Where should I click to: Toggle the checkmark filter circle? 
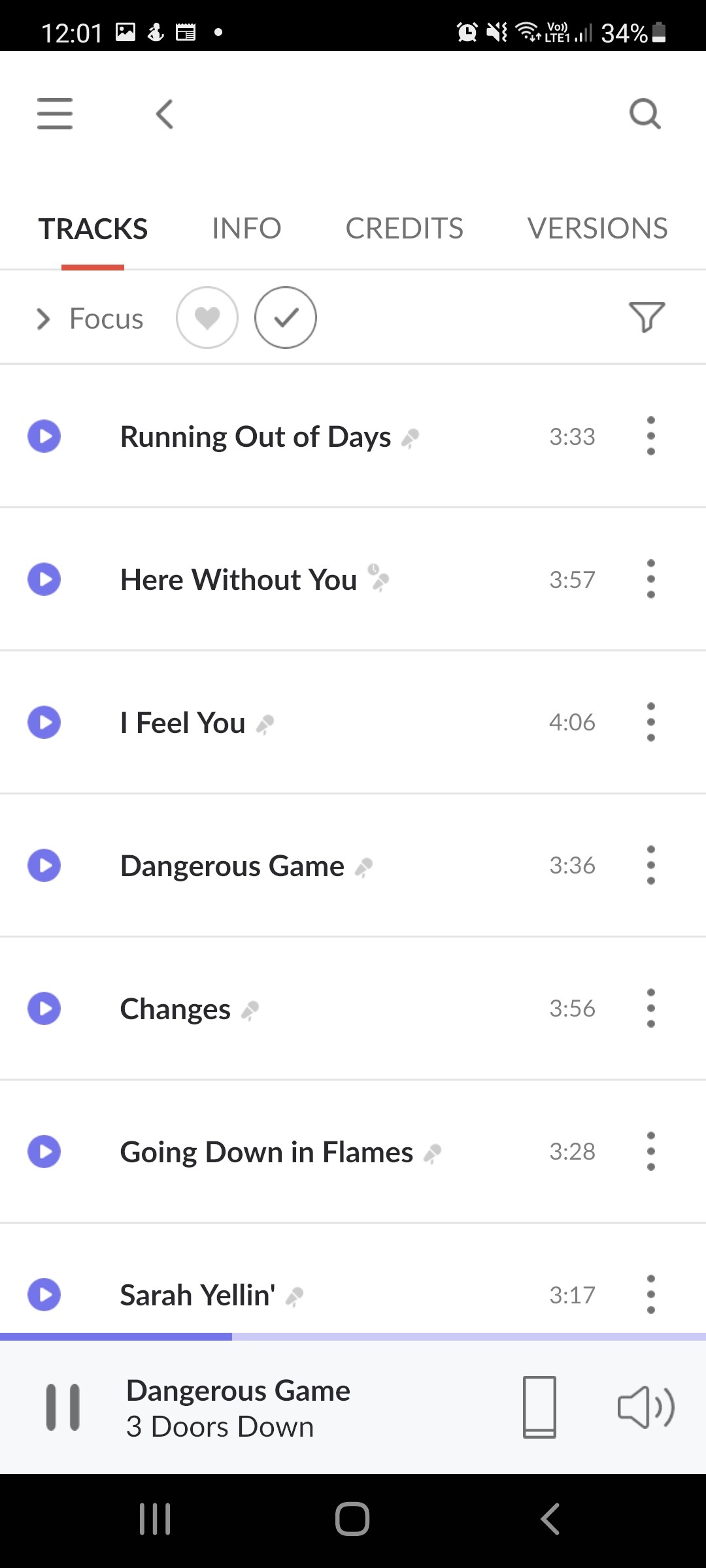286,318
